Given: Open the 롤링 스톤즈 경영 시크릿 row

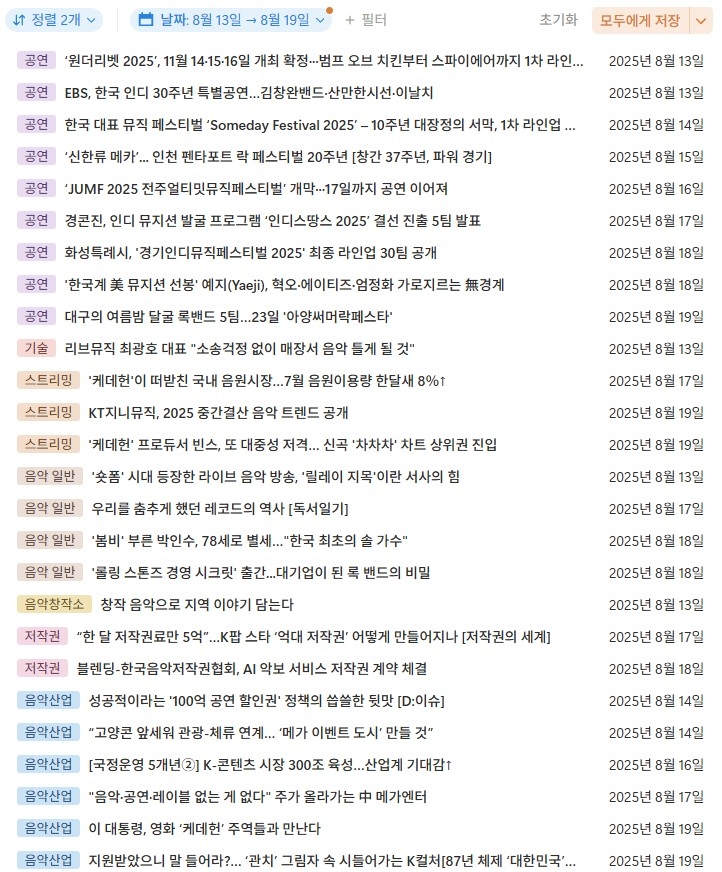Looking at the screenshot, I should pos(260,572).
